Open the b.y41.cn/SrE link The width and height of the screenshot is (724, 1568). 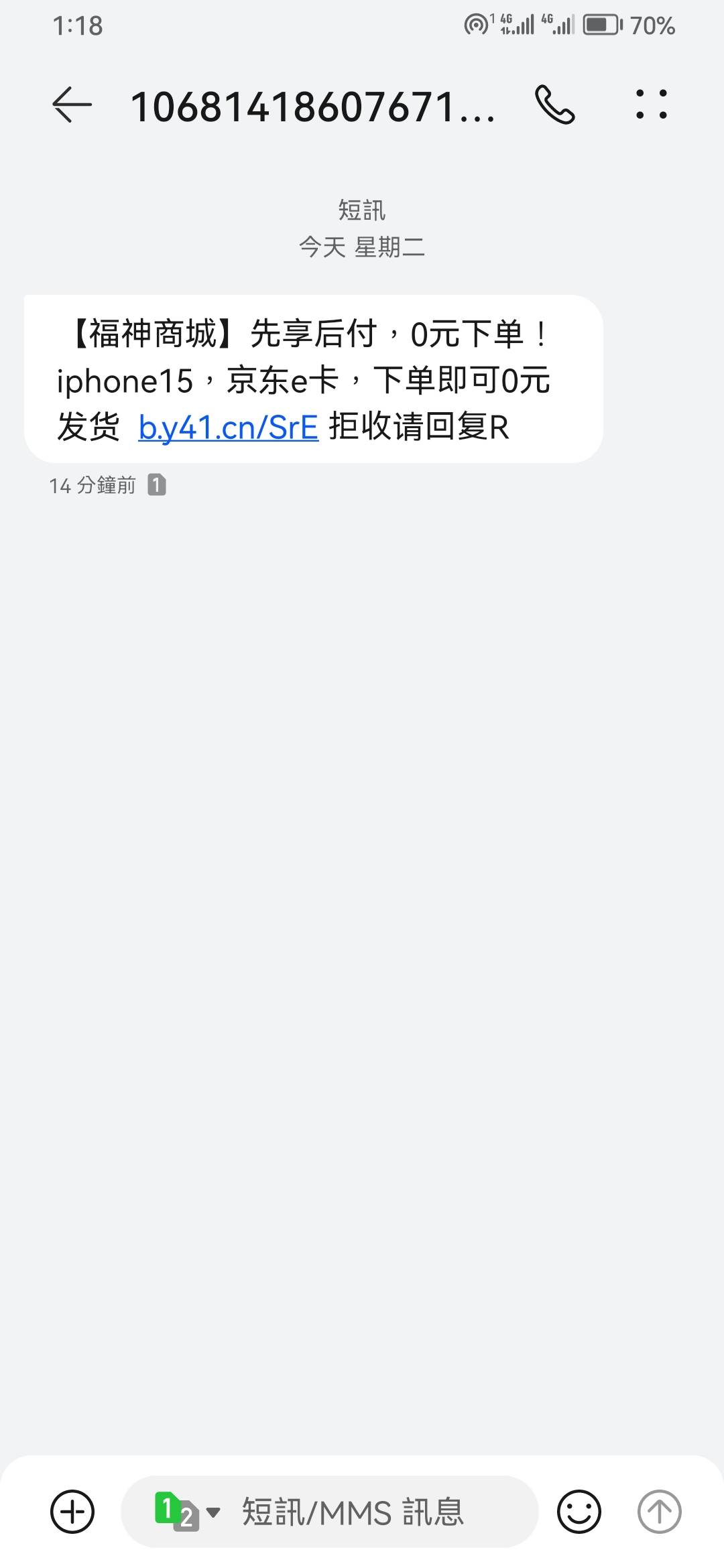tap(228, 427)
